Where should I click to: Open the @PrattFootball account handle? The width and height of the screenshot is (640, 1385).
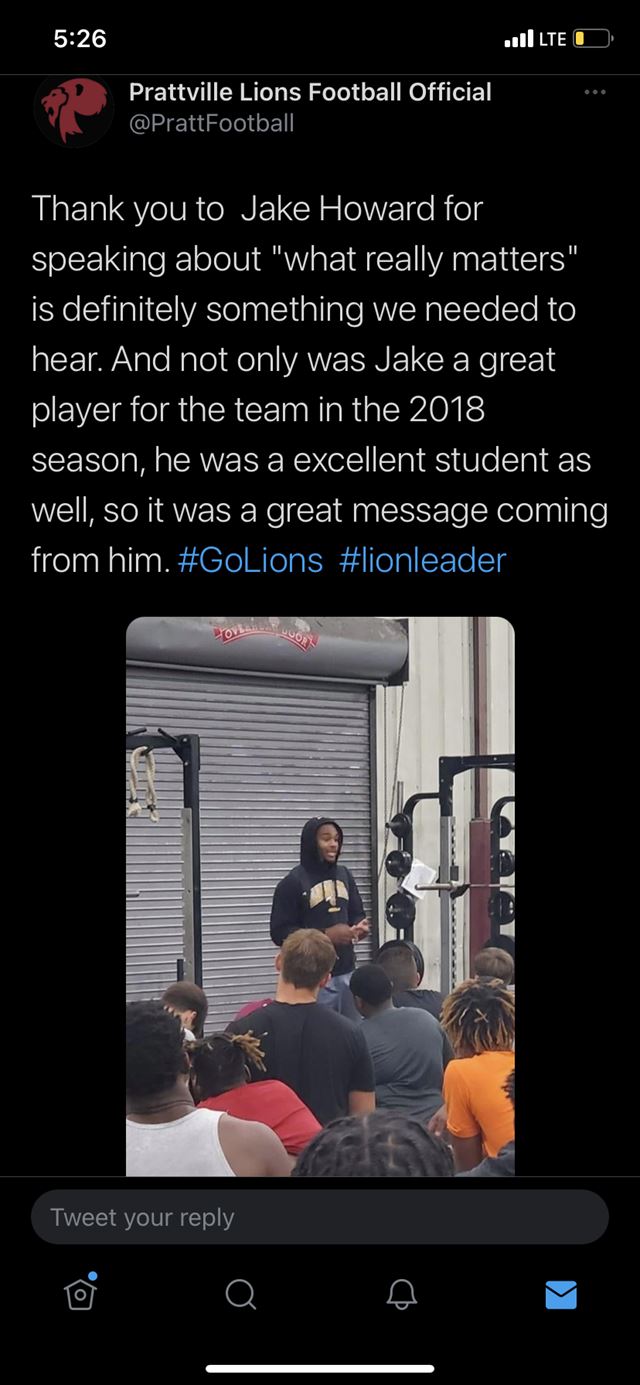211,124
